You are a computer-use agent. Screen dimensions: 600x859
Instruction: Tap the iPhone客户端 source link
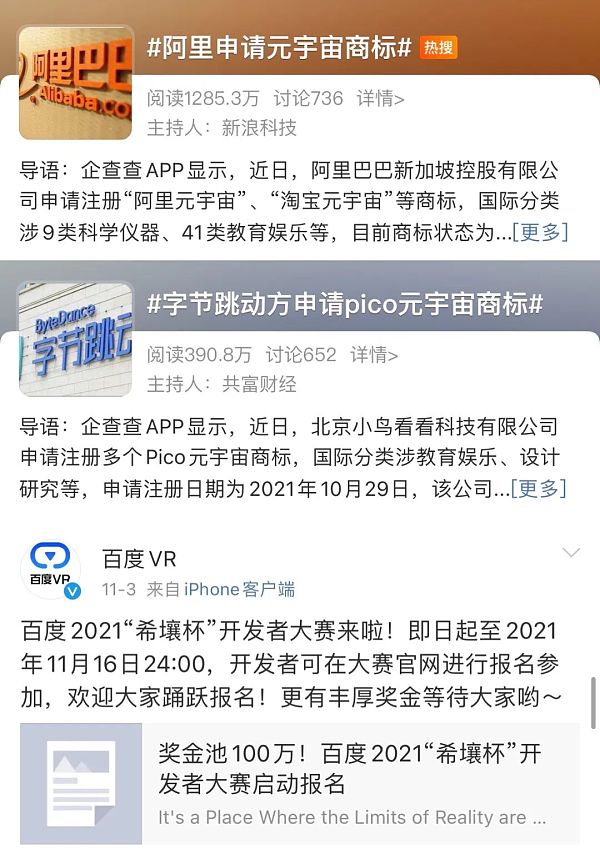(x=238, y=589)
